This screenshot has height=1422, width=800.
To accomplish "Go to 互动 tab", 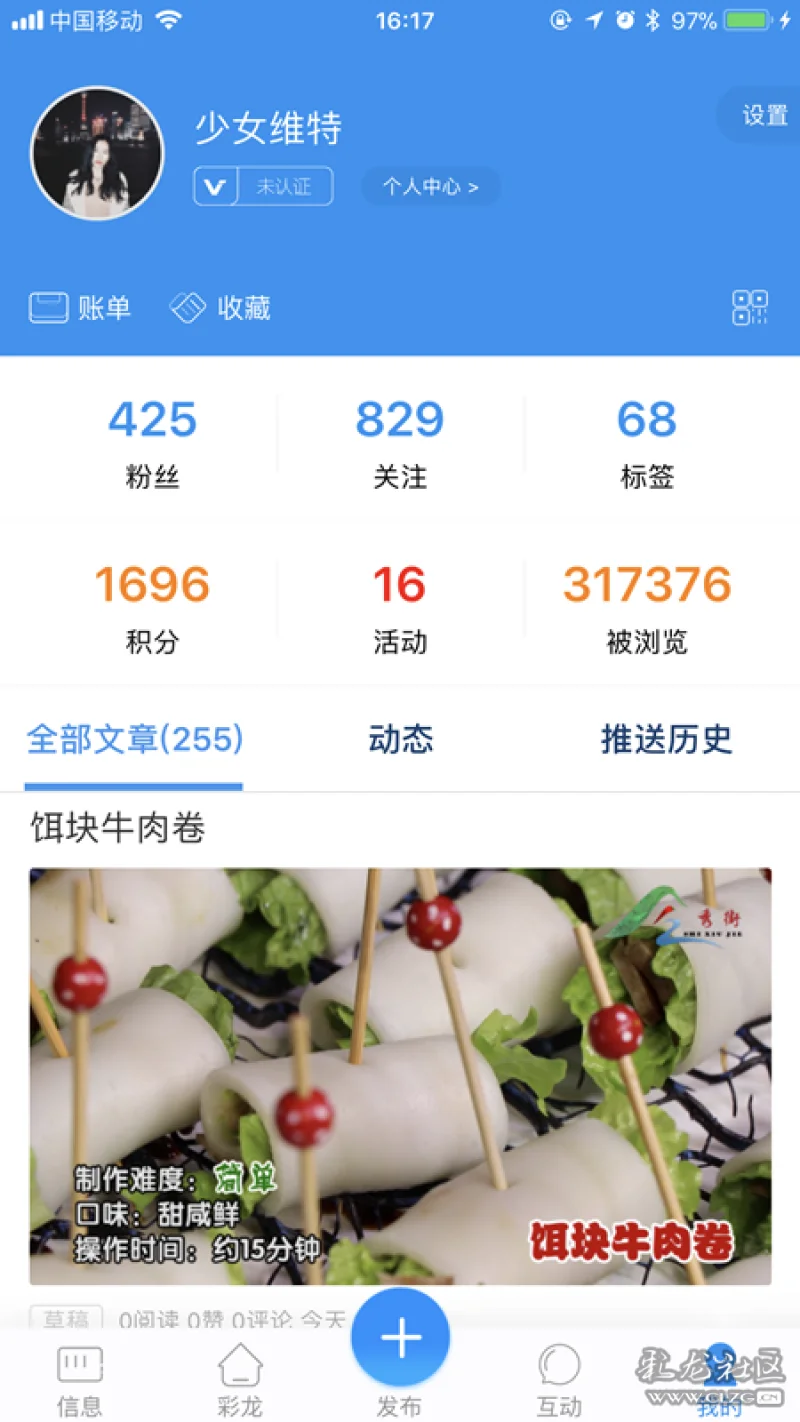I will [559, 1380].
